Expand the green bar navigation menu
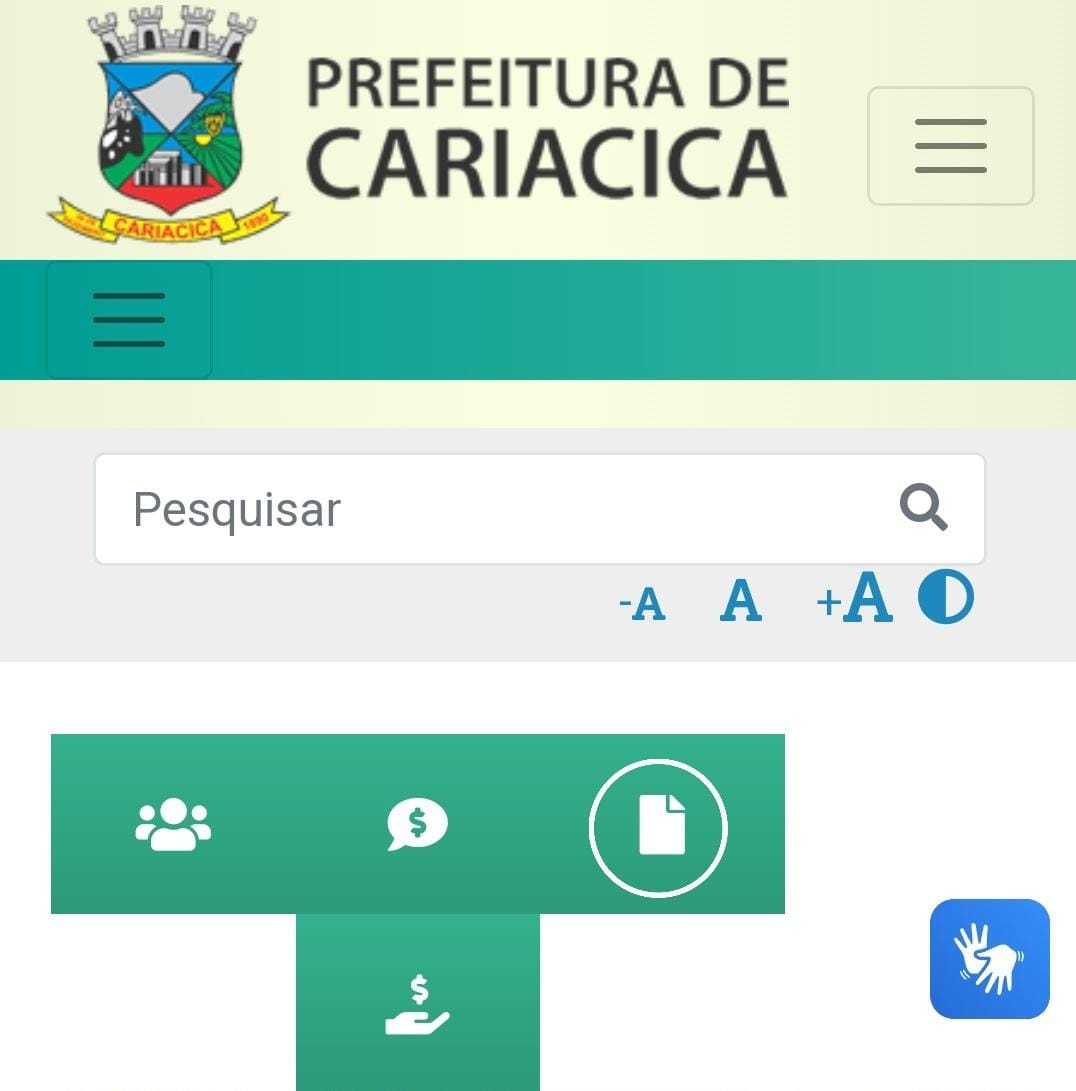 (129, 320)
